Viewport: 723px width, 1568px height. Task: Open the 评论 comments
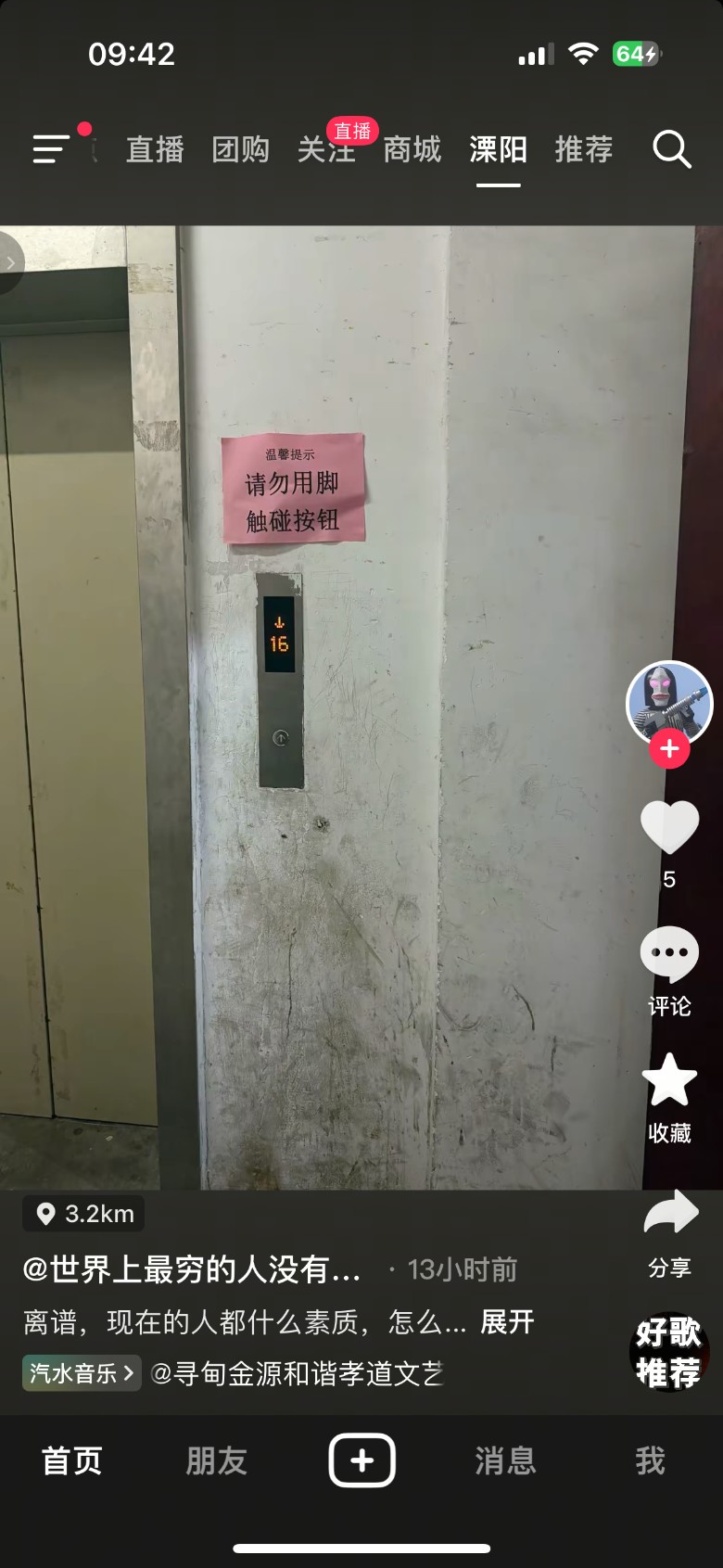click(669, 955)
